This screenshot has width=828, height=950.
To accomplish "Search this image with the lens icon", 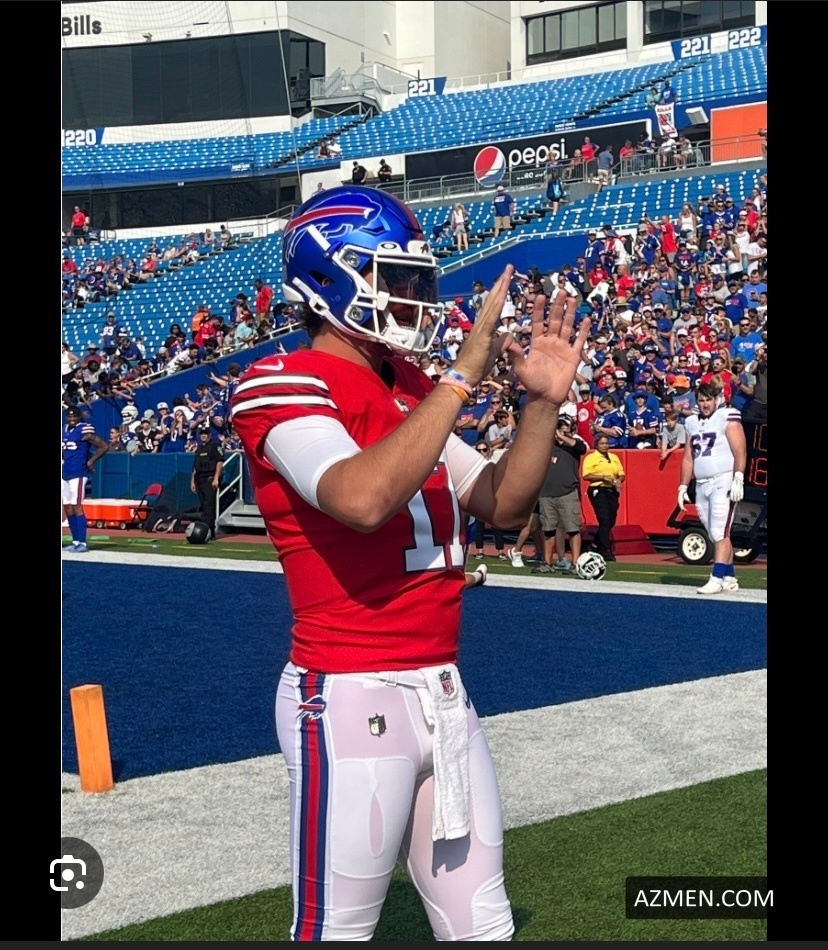I will [69, 873].
